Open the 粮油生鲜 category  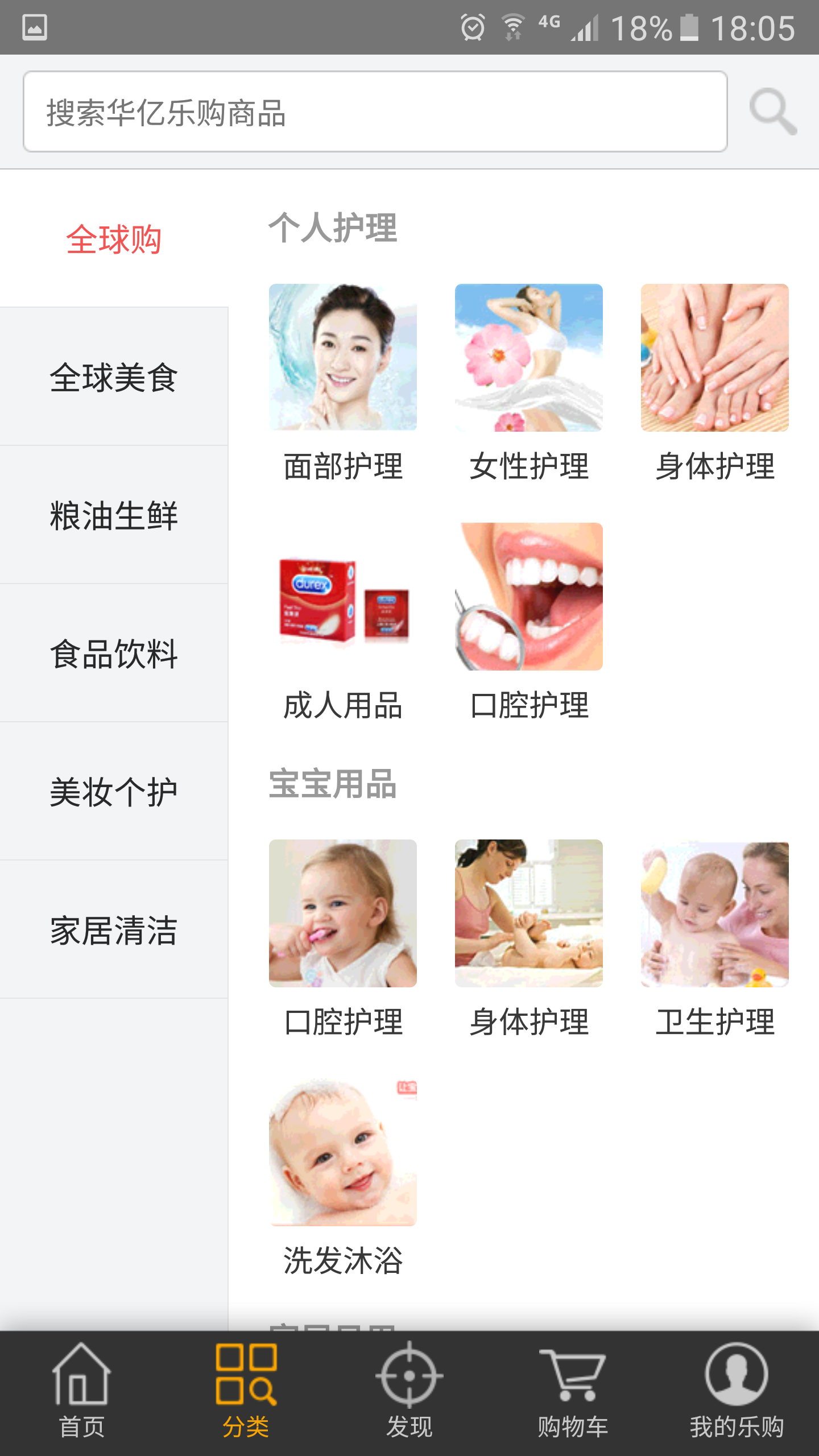tap(114, 515)
